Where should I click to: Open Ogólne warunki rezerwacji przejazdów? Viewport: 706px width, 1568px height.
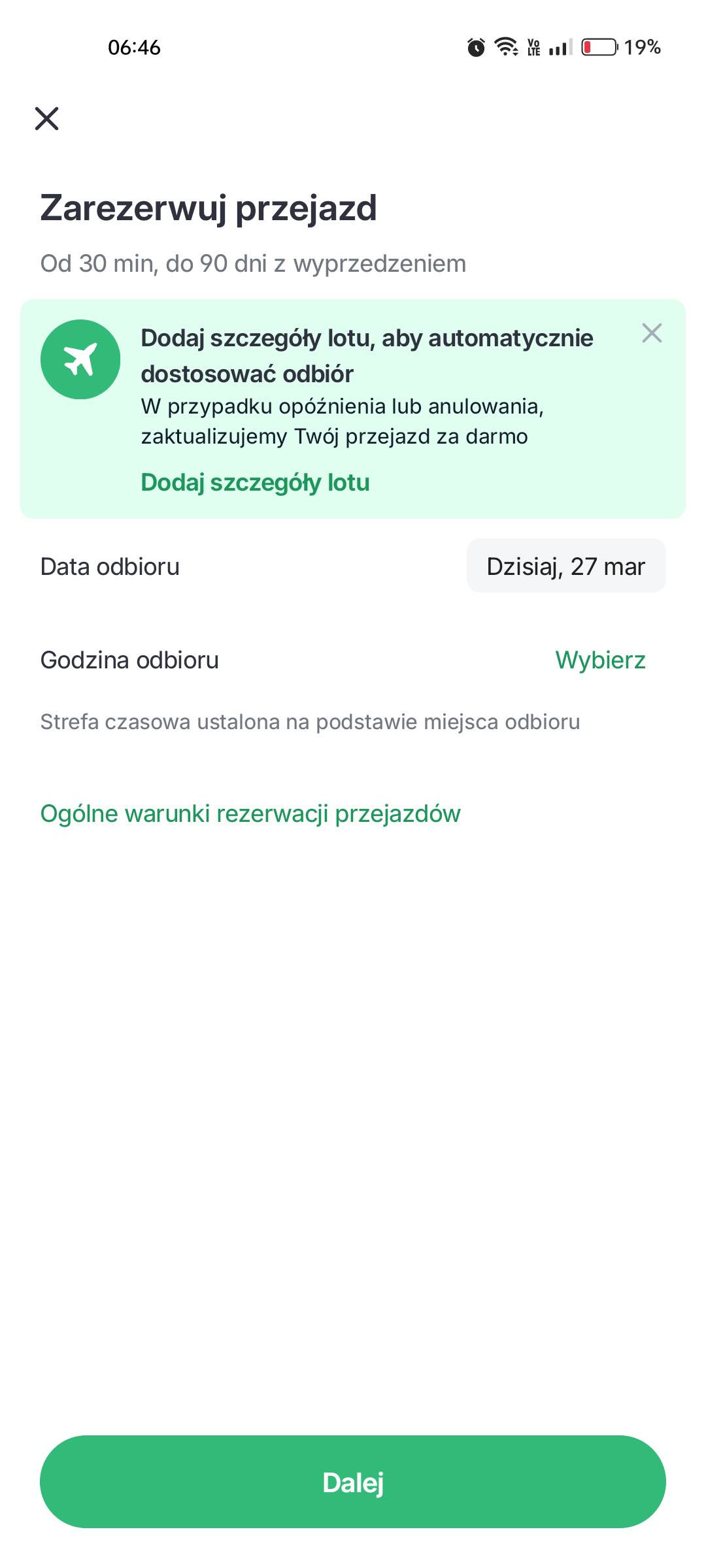coord(250,814)
